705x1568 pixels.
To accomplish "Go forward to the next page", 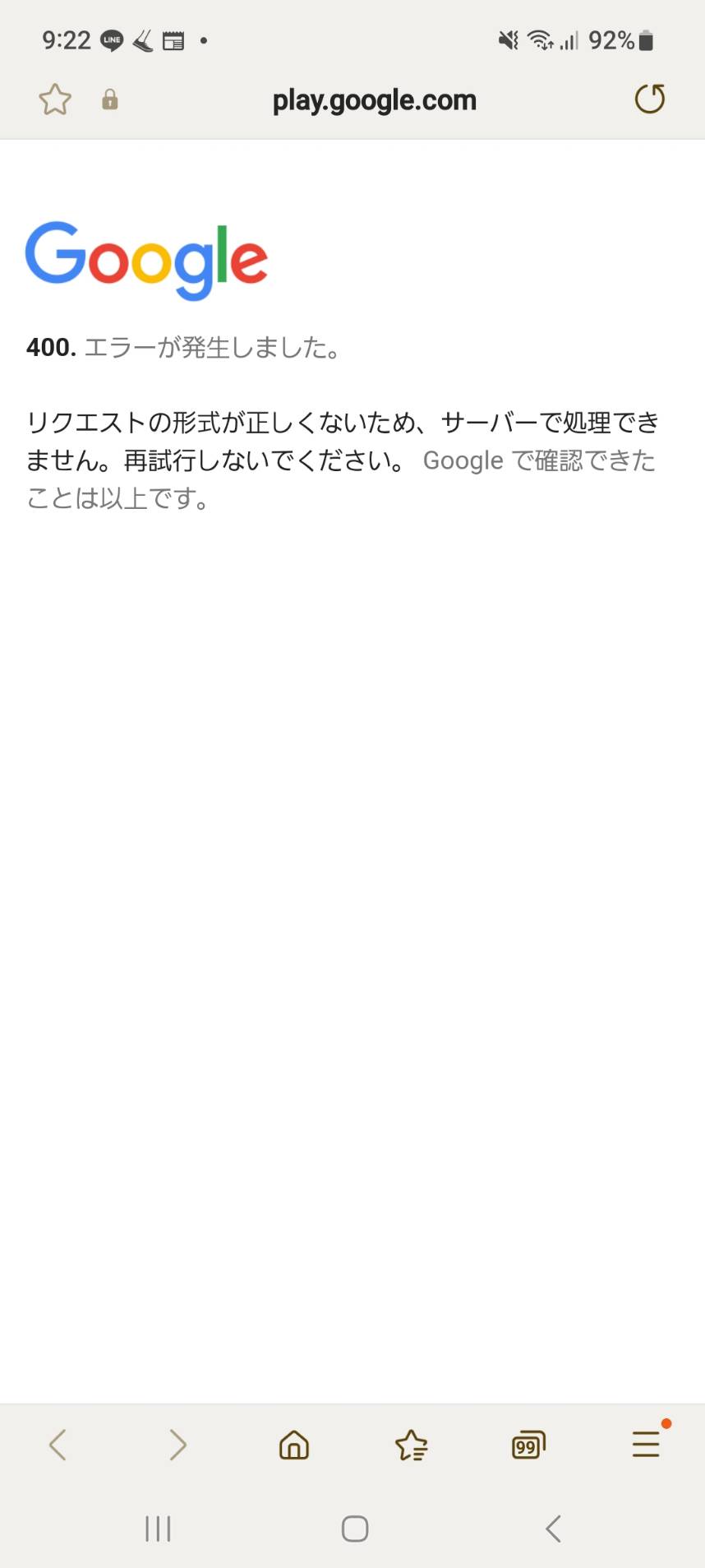I will pyautogui.click(x=177, y=1445).
